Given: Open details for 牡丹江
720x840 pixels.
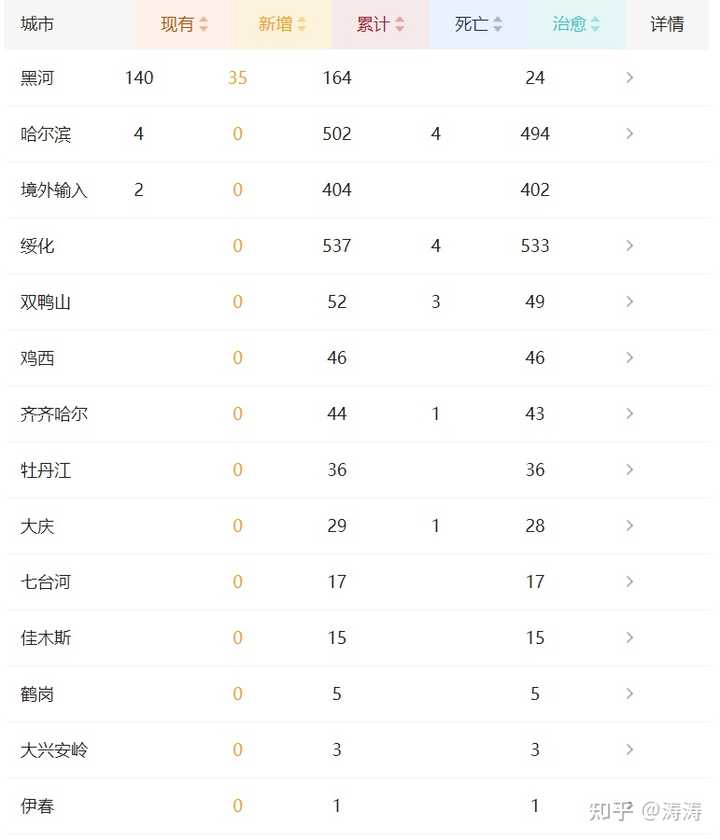Looking at the screenshot, I should click(630, 470).
